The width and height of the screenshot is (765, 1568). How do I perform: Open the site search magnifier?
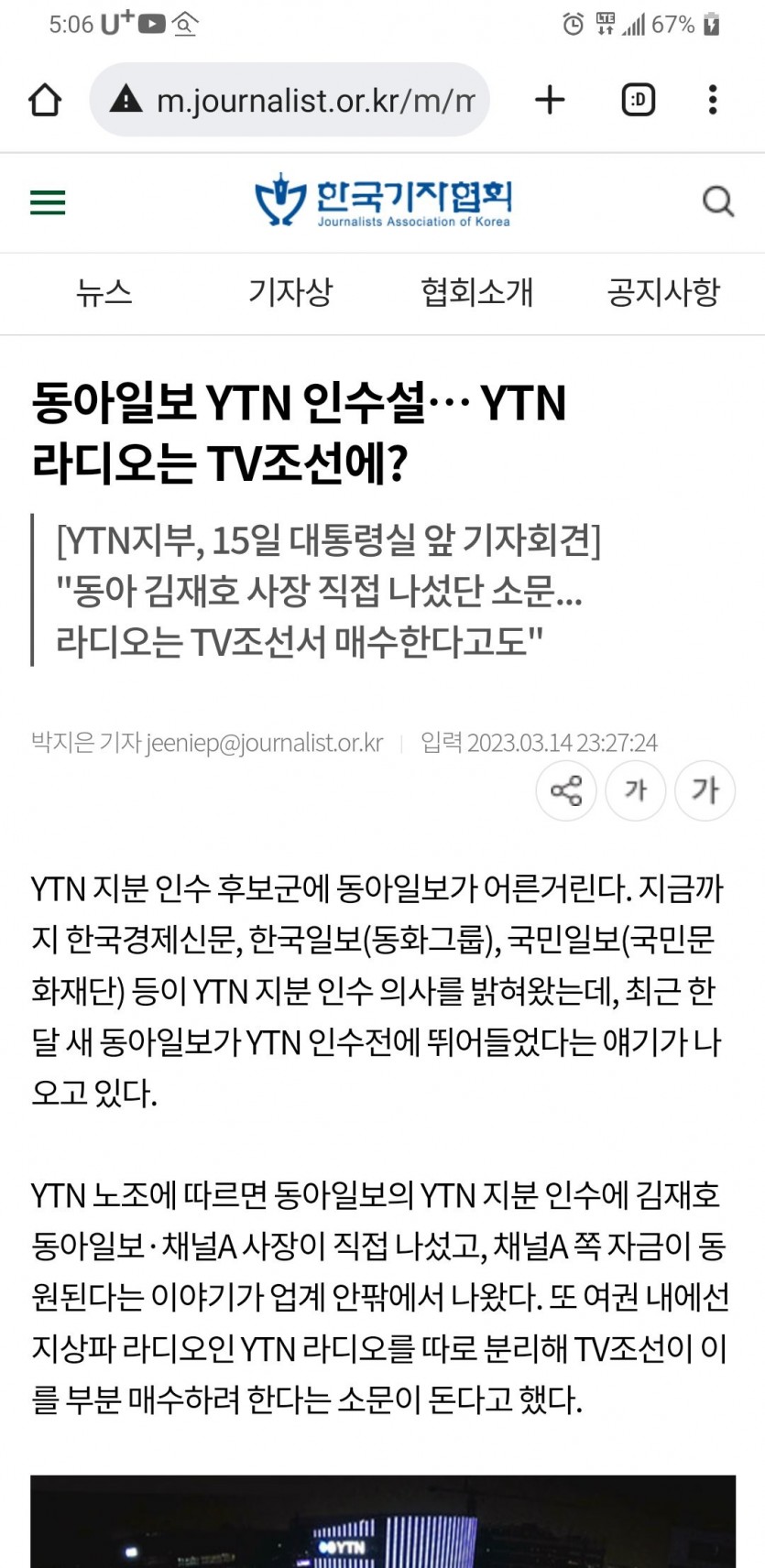[718, 201]
